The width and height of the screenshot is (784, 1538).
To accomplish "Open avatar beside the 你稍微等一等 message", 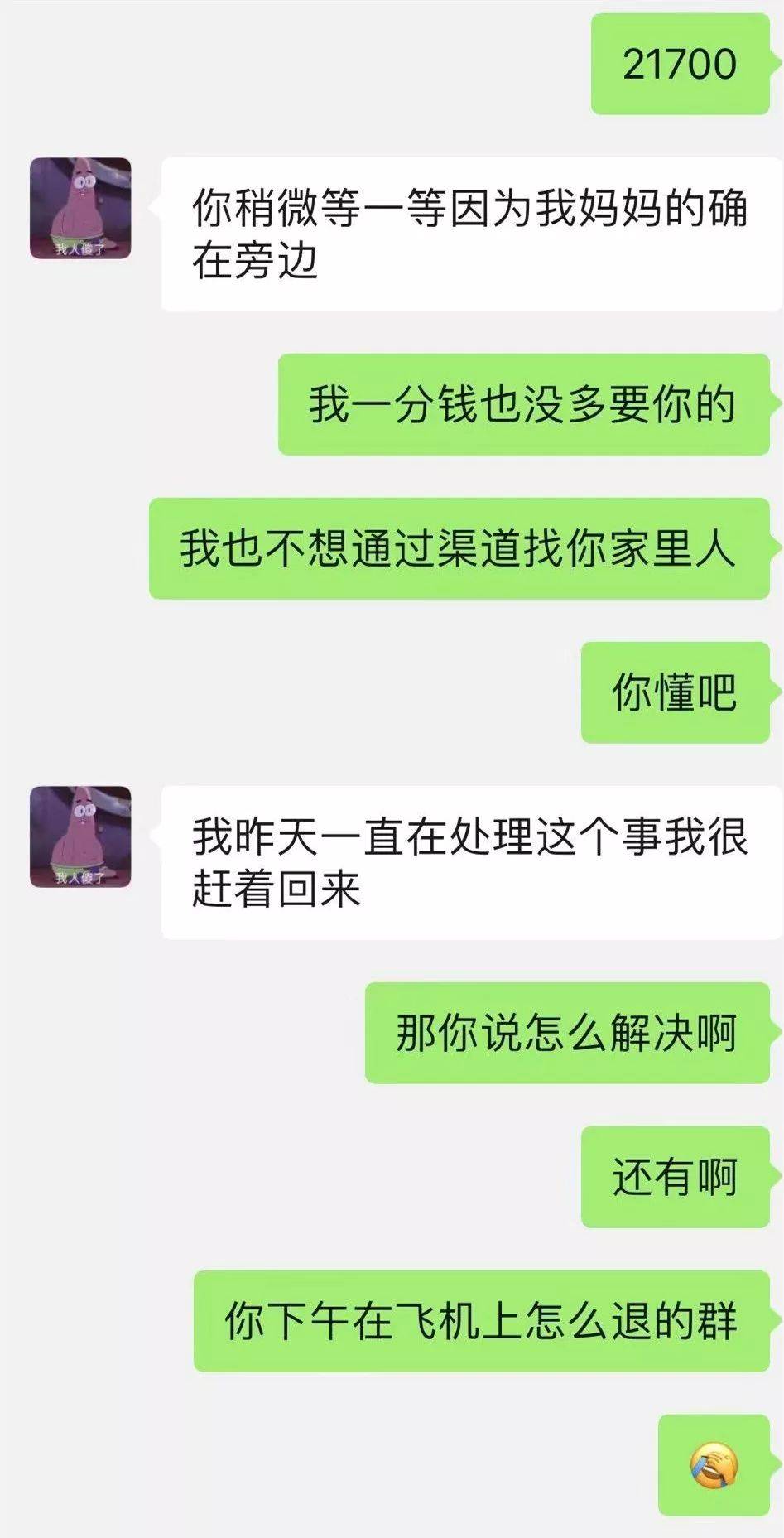I will pos(80,208).
